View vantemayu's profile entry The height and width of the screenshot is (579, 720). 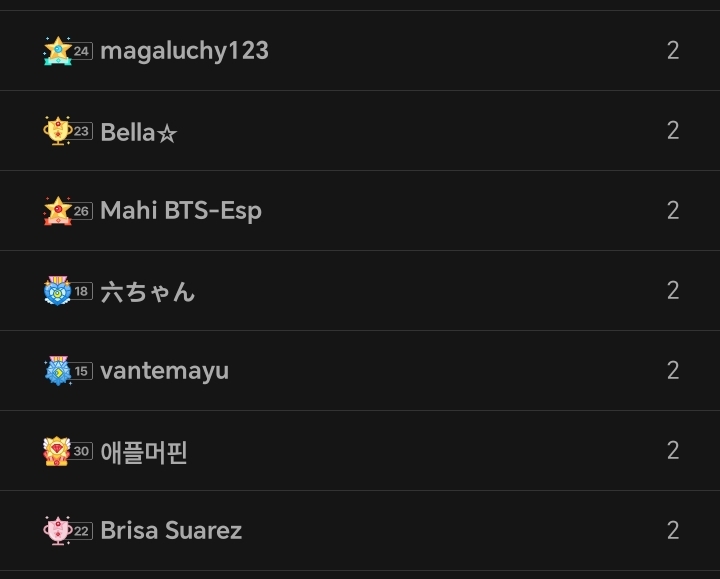164,371
